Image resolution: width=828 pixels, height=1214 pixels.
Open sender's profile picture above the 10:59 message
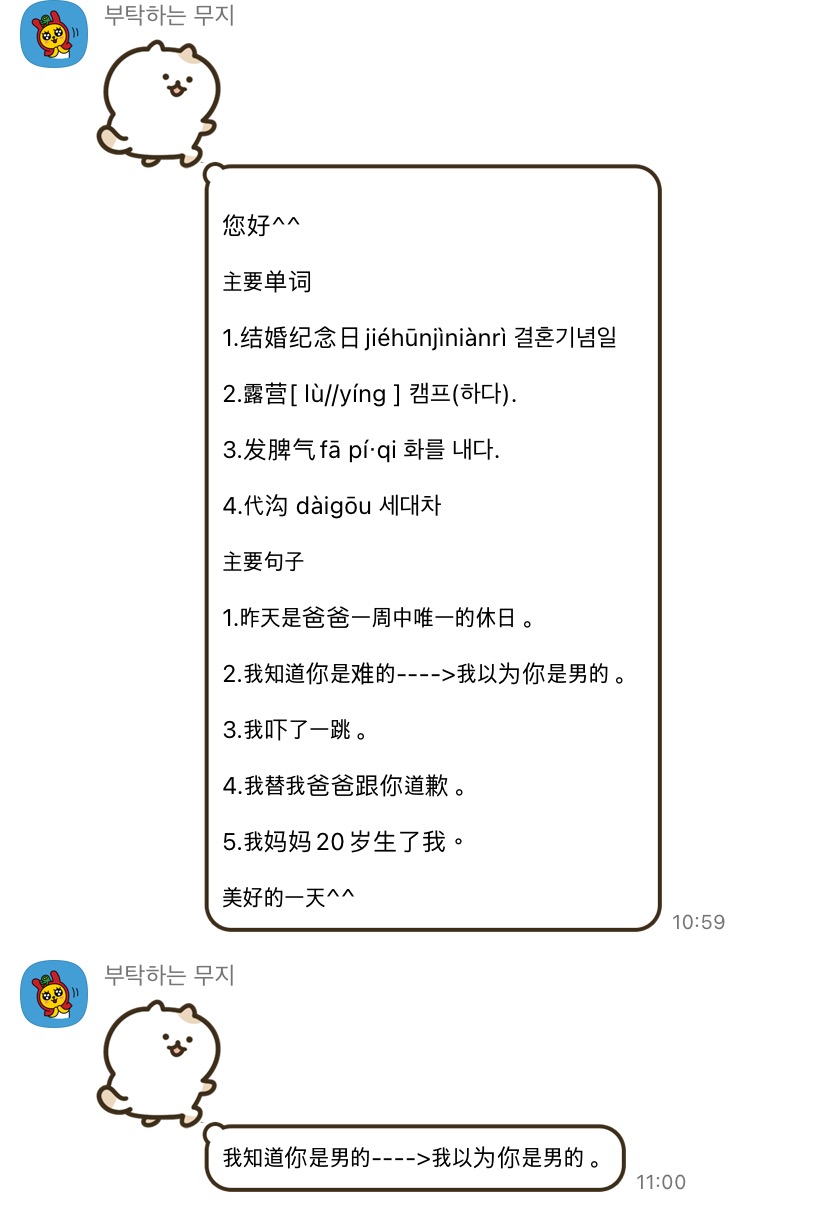(55, 35)
